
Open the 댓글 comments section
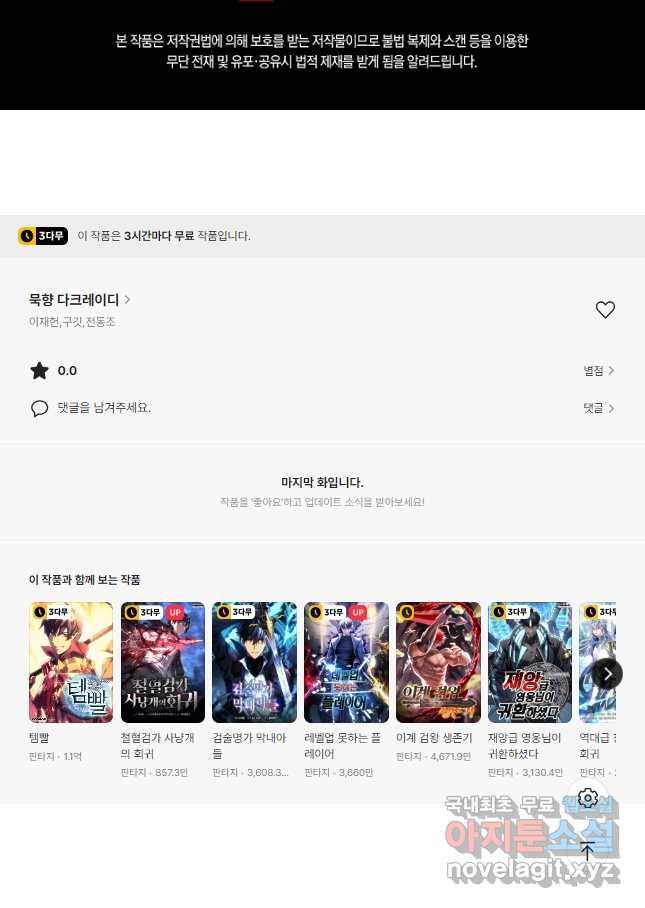599,408
